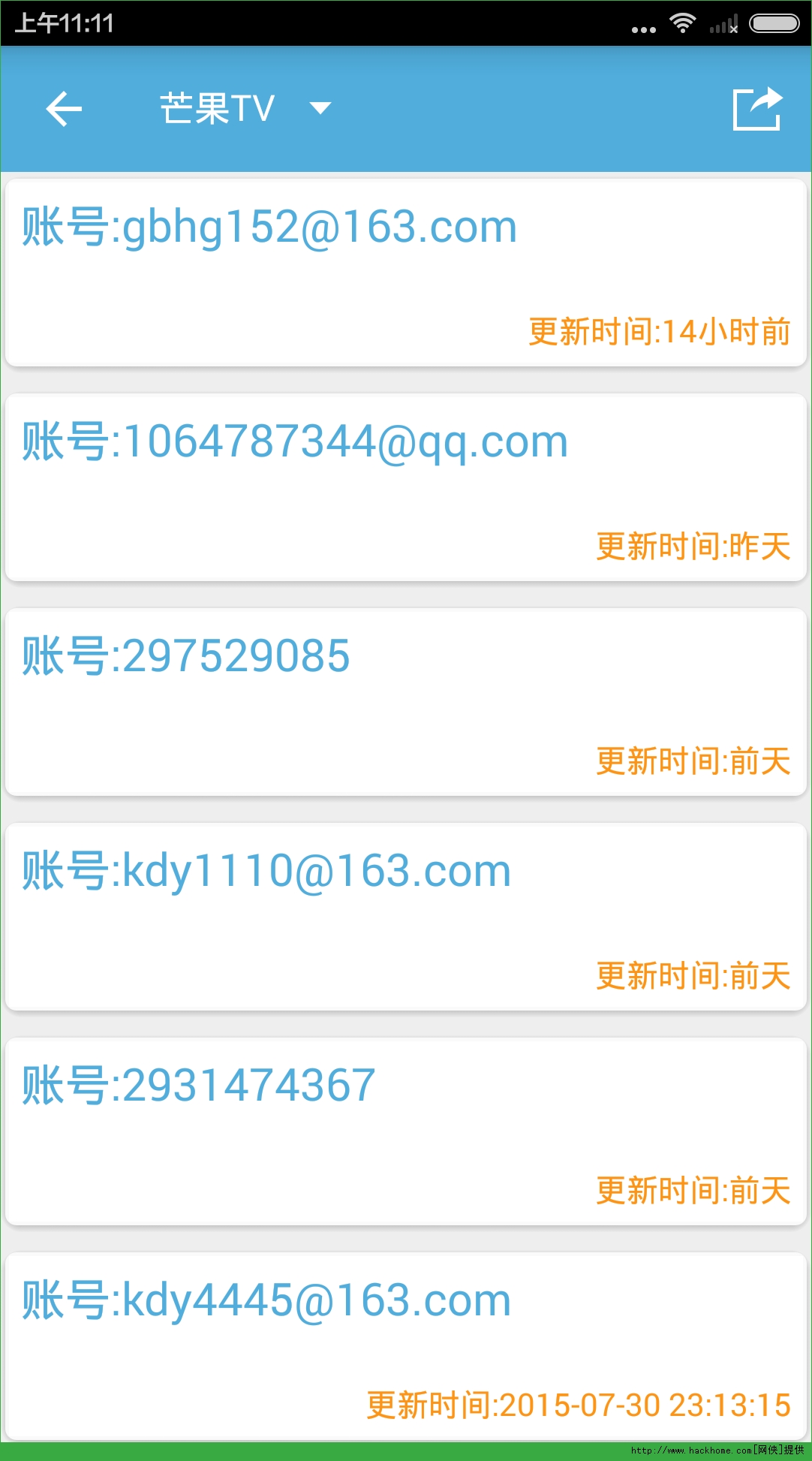View the account kdy1110@163.com card
Image resolution: width=812 pixels, height=1461 pixels.
coord(405,917)
